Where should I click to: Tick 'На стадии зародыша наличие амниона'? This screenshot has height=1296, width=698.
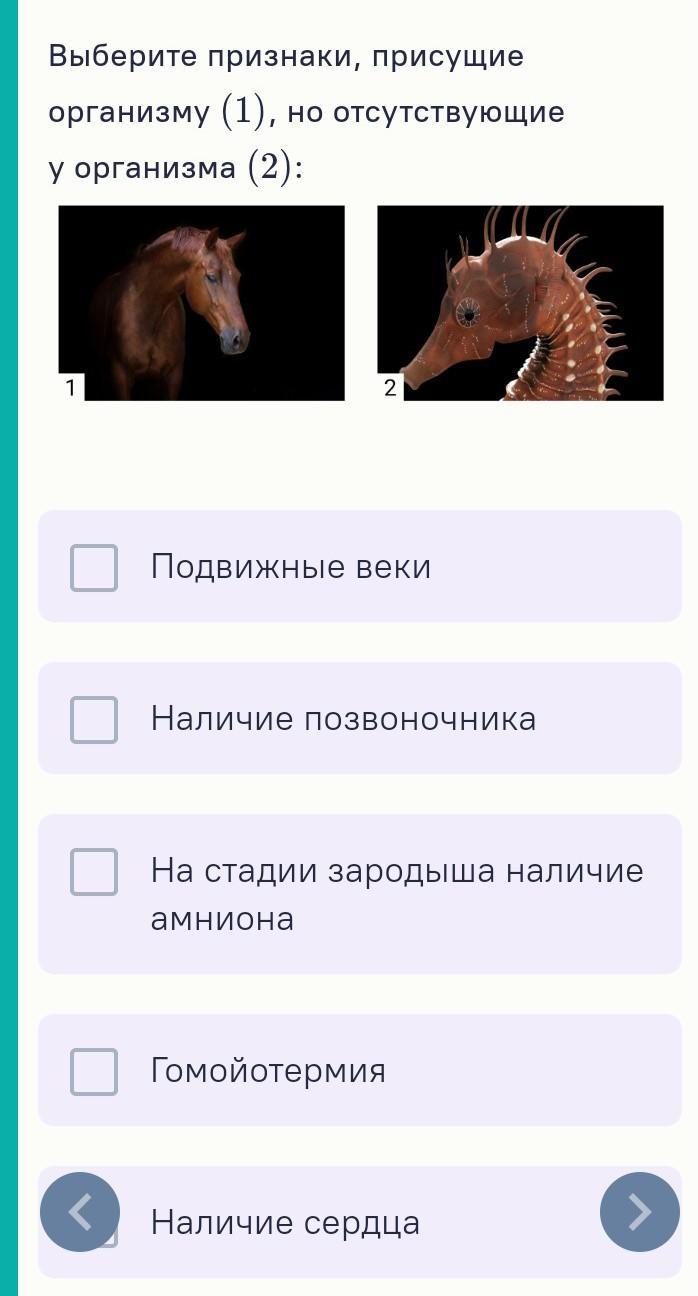(94, 871)
